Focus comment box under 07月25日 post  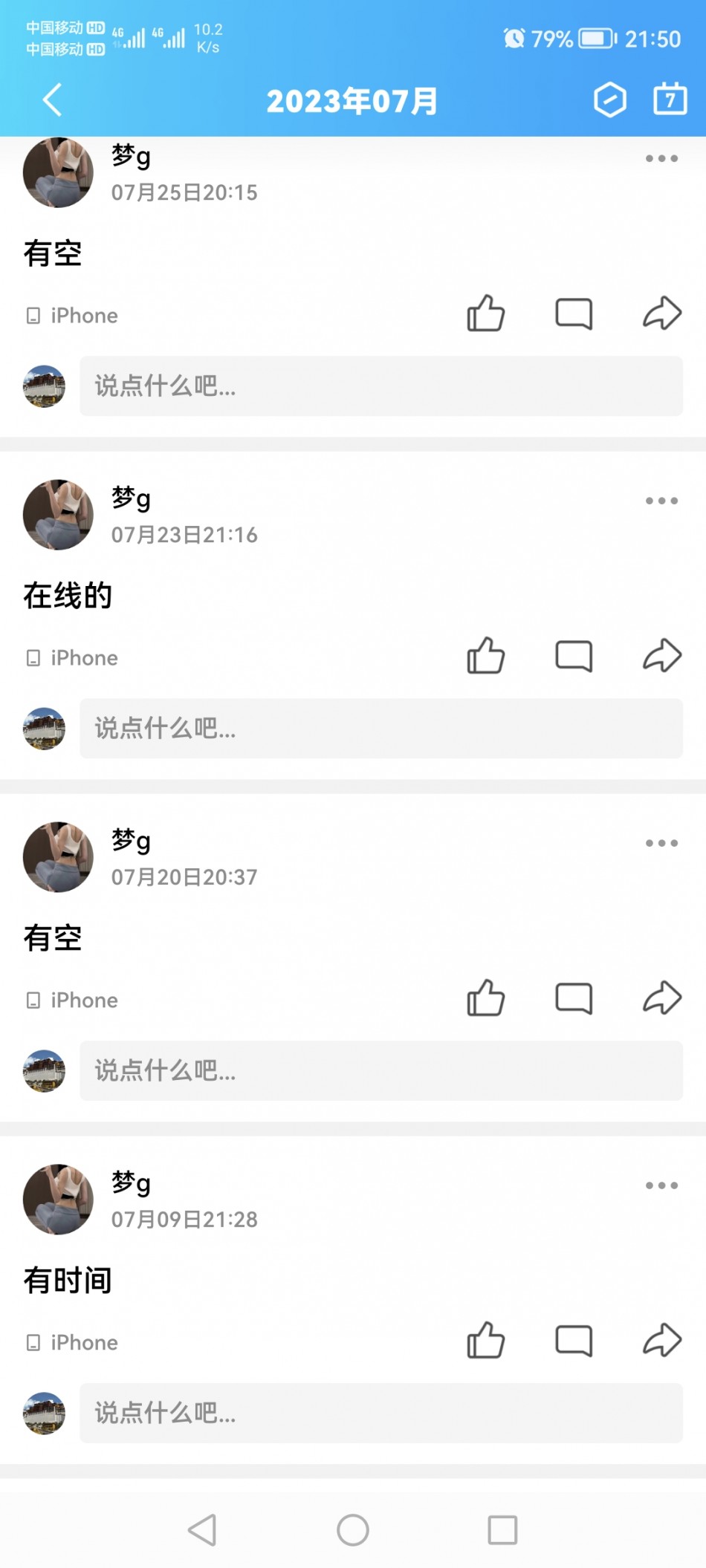point(380,386)
